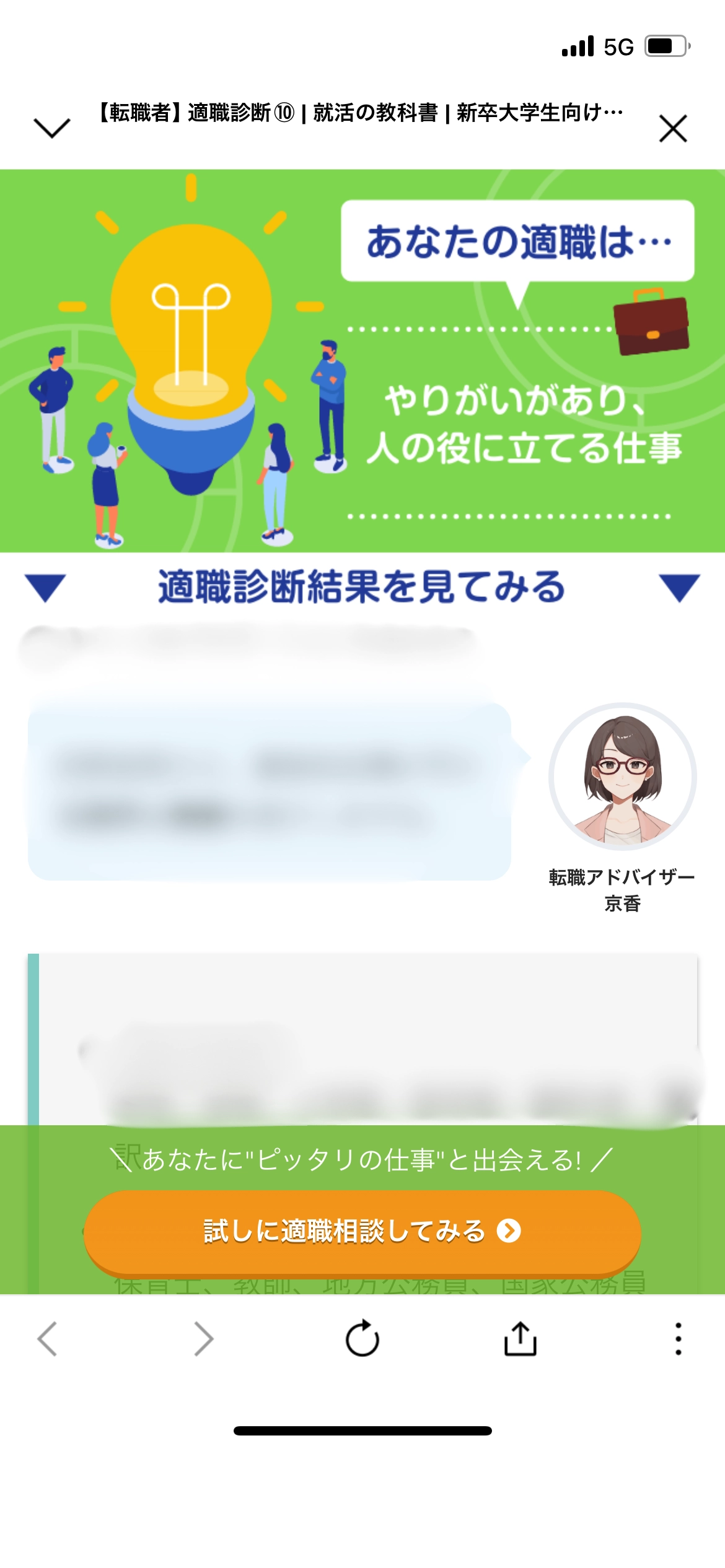Tap 試しに適職相談してみる orange button

coord(362,1231)
